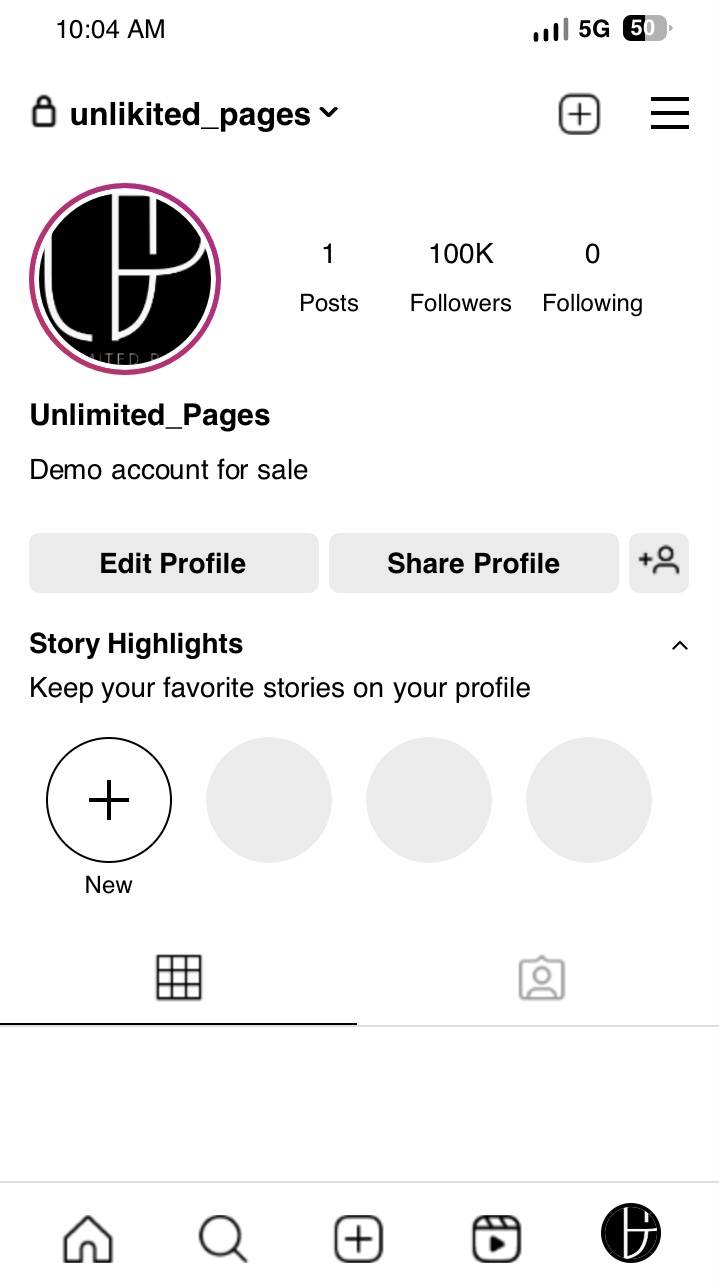Viewport: 719px width, 1284px height.
Task: Tap Edit Profile button
Action: coord(173,563)
